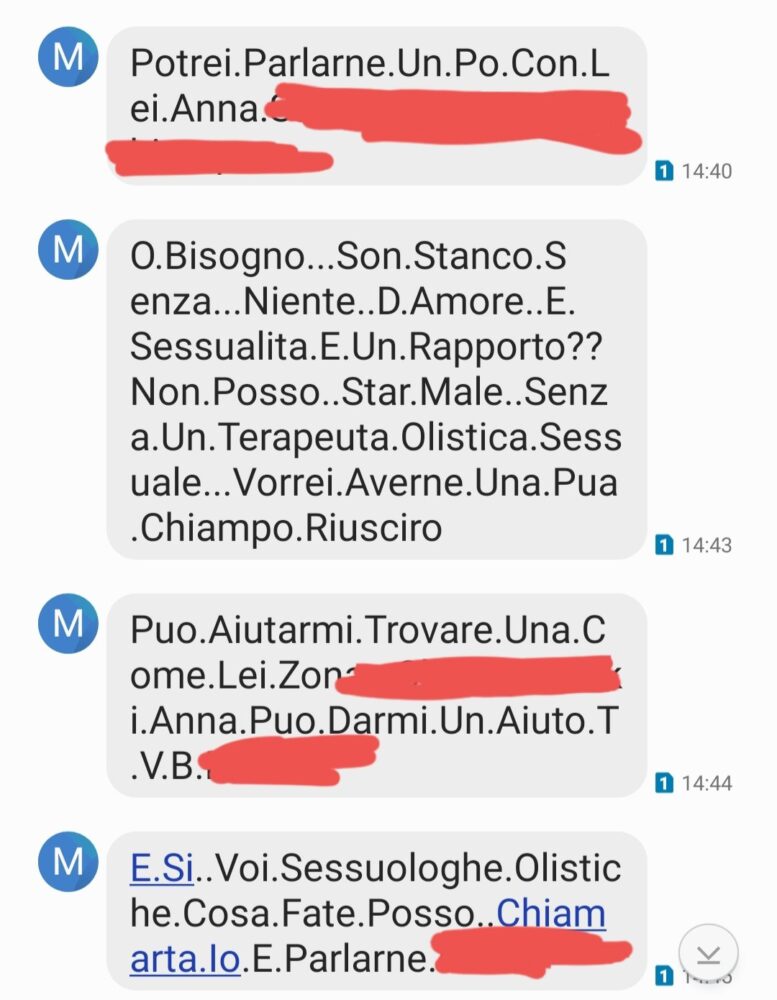Open the underlined E.Si link
The image size is (777, 1000).
[161, 869]
